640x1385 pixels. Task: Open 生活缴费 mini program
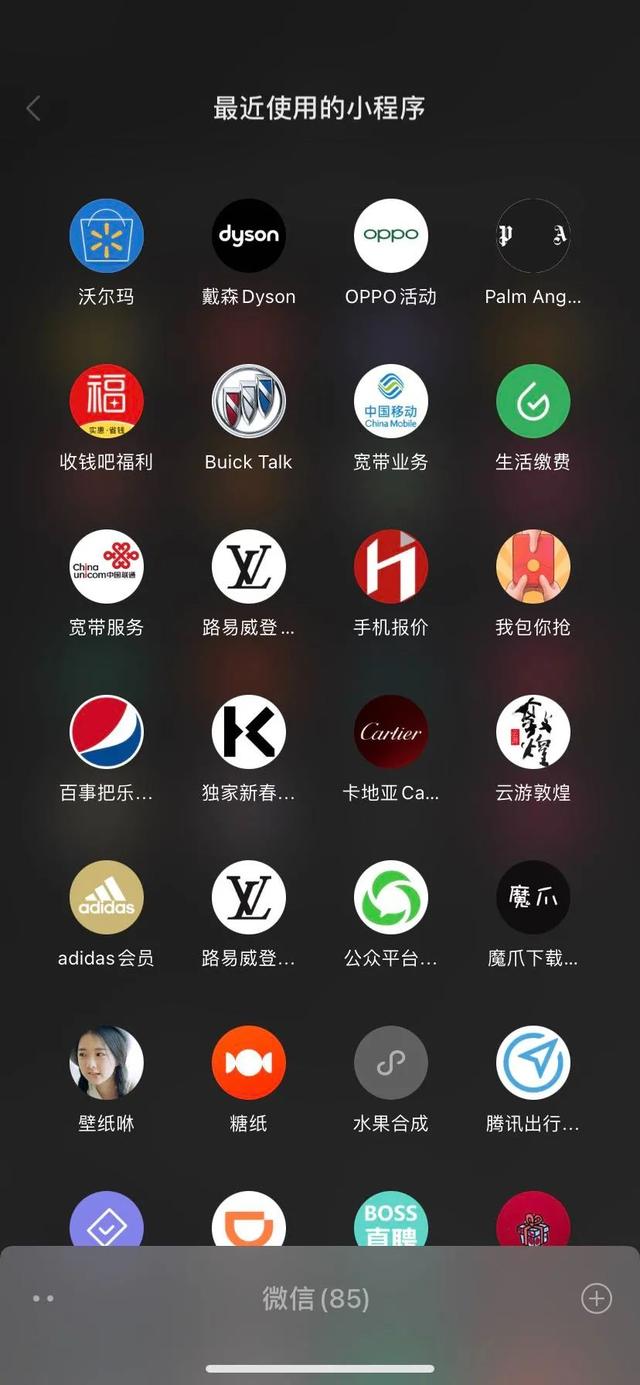click(533, 401)
